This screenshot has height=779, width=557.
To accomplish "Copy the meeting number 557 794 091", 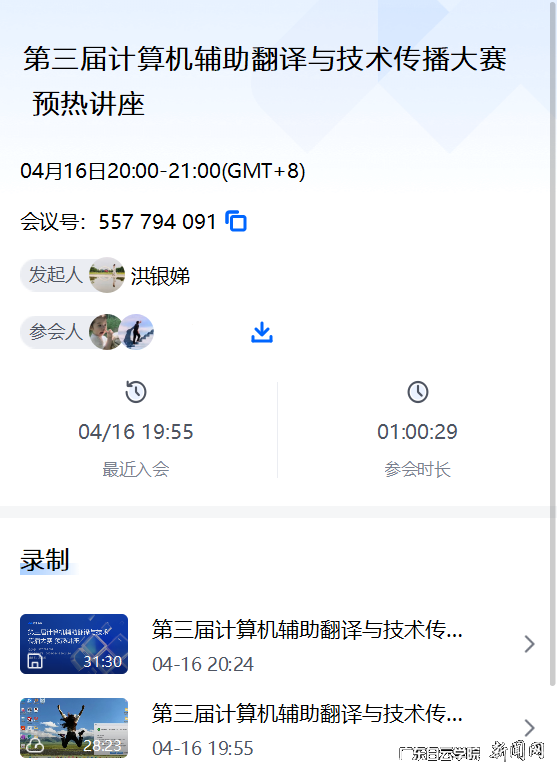I will [236, 221].
